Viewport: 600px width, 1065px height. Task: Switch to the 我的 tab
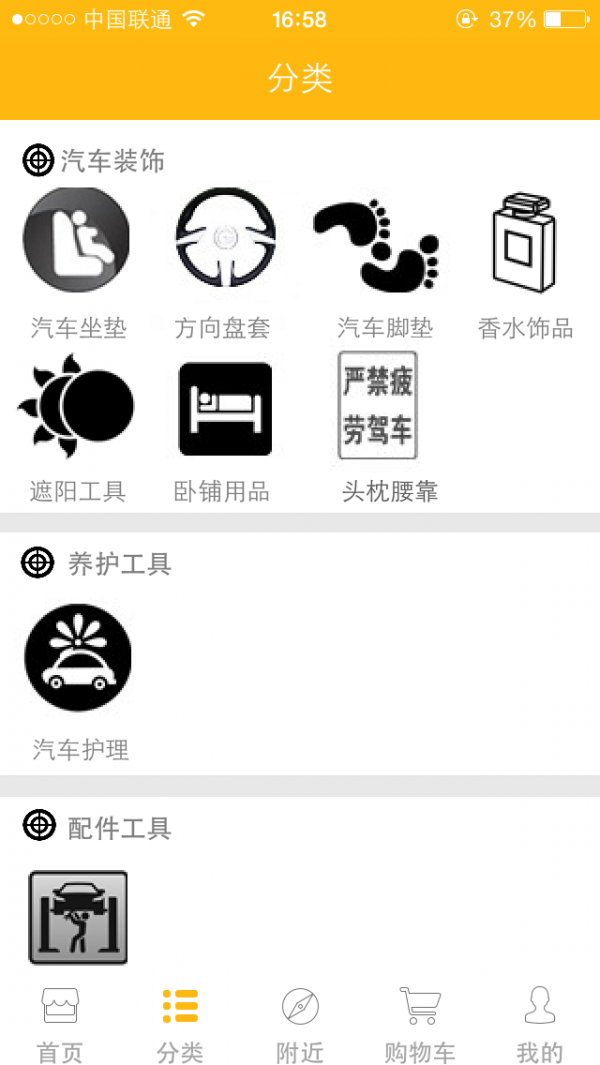(x=540, y=1024)
